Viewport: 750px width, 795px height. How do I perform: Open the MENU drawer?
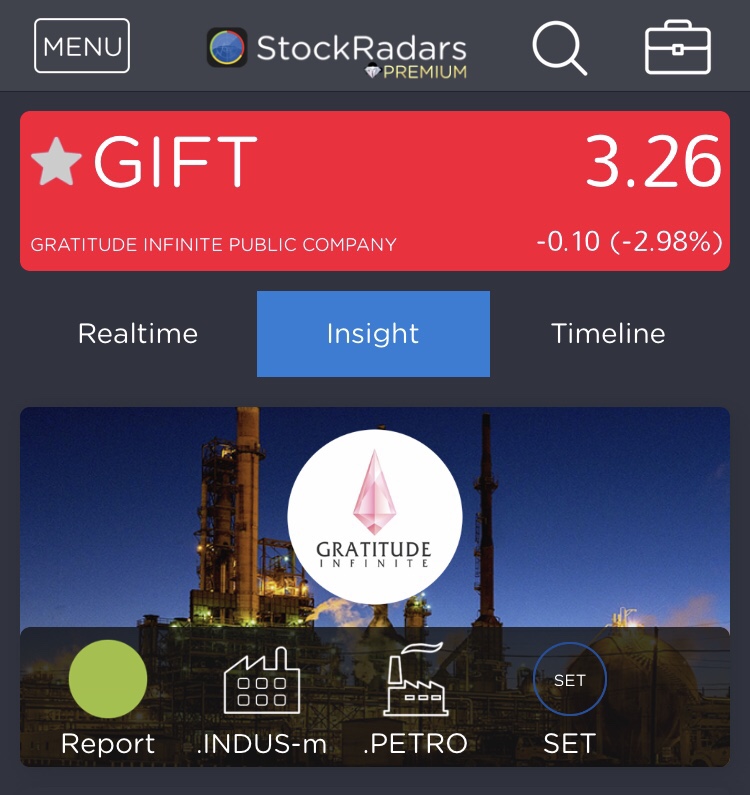82,46
